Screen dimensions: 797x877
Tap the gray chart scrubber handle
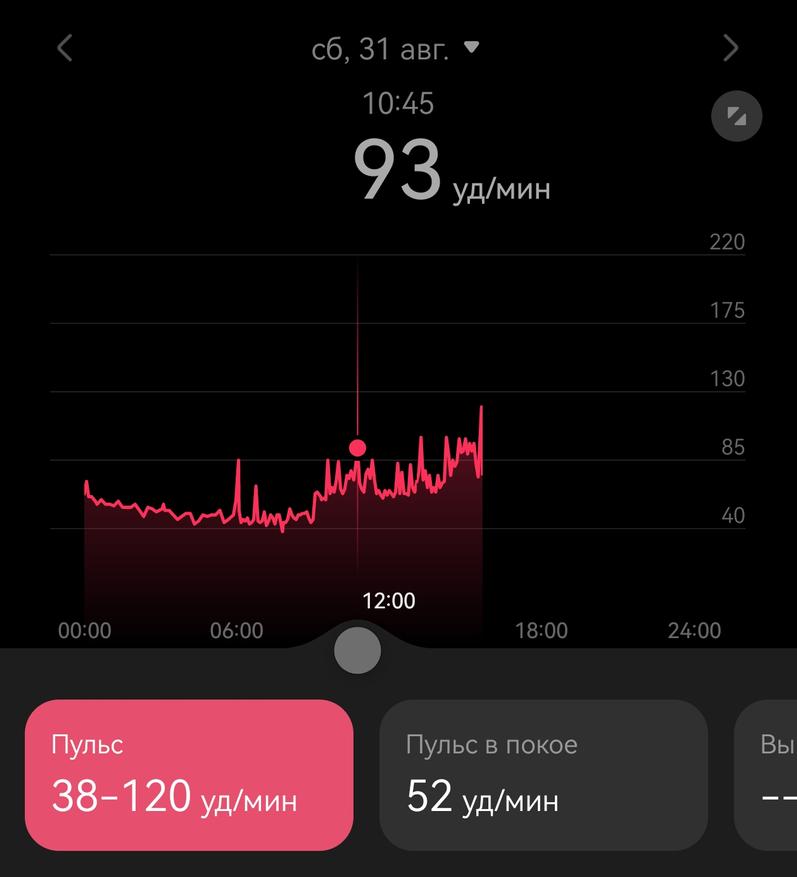(x=357, y=651)
